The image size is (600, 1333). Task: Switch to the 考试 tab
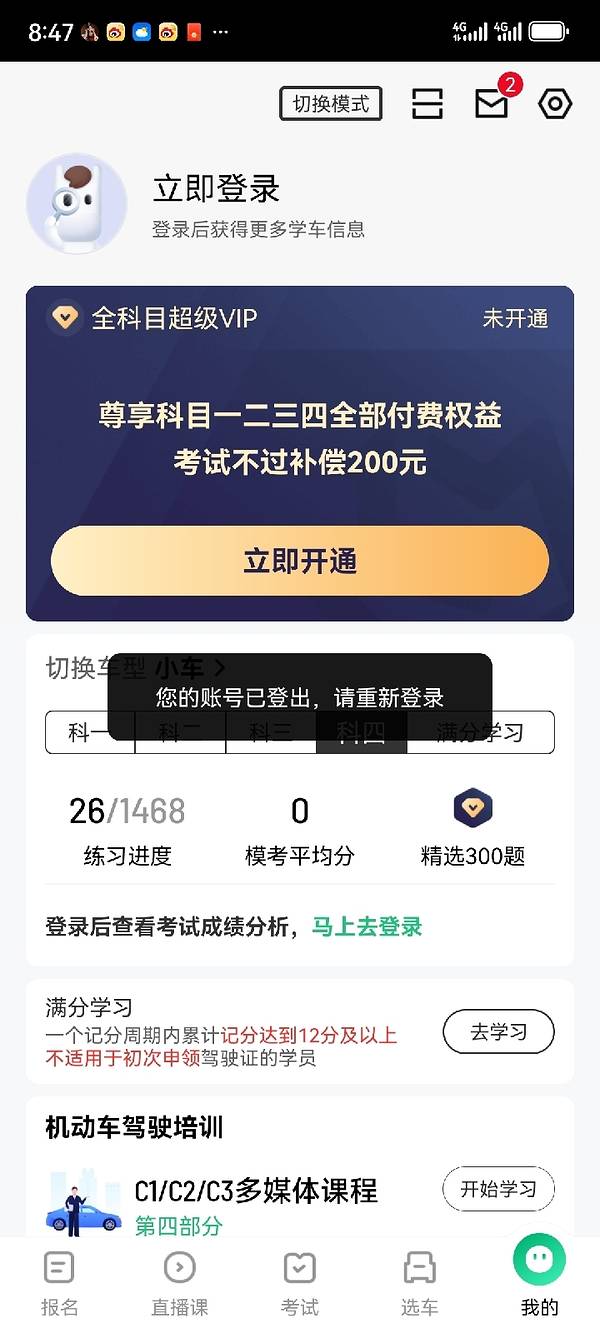[x=299, y=1284]
